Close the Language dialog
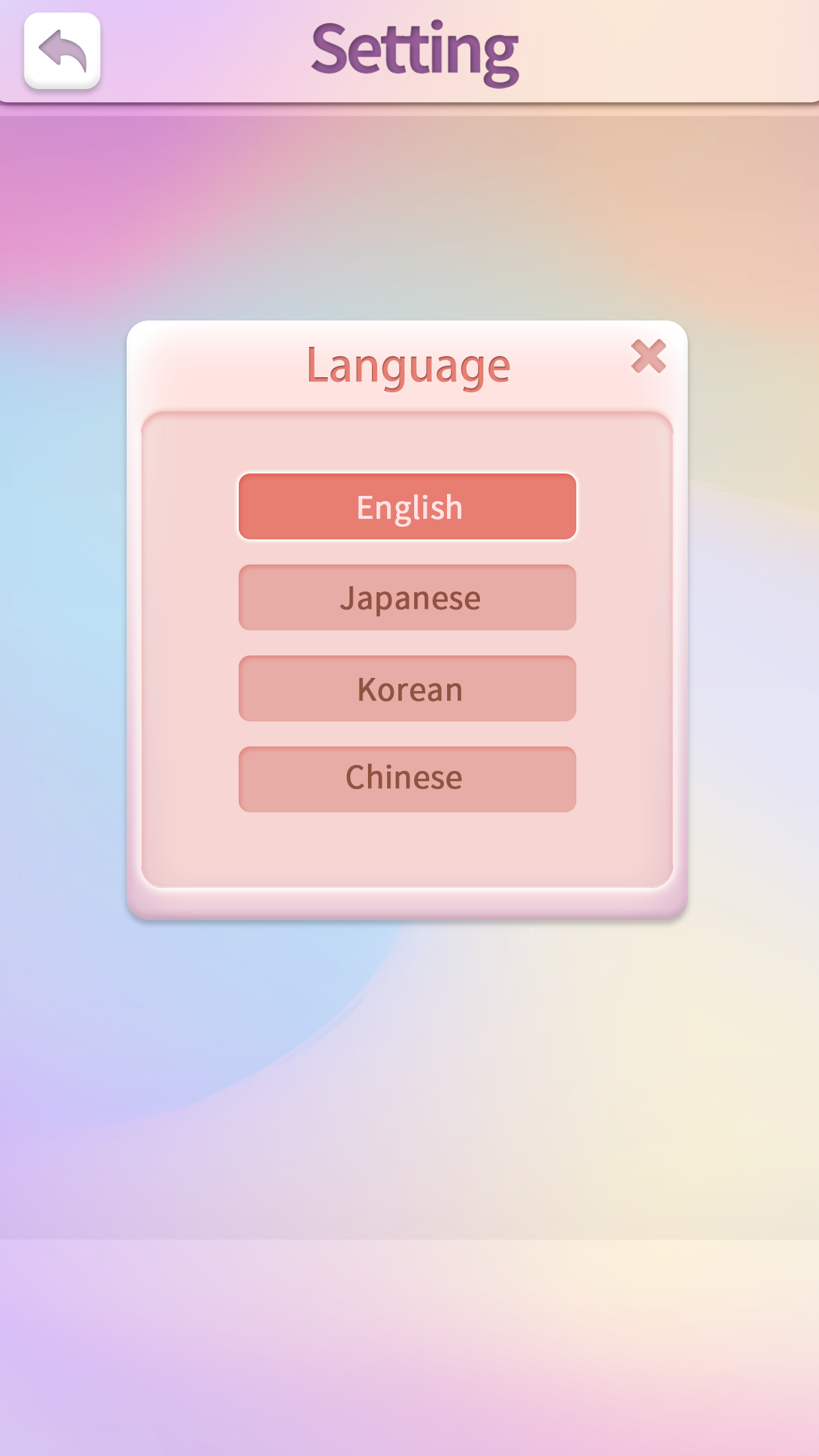The image size is (819, 1456). pyautogui.click(x=648, y=357)
